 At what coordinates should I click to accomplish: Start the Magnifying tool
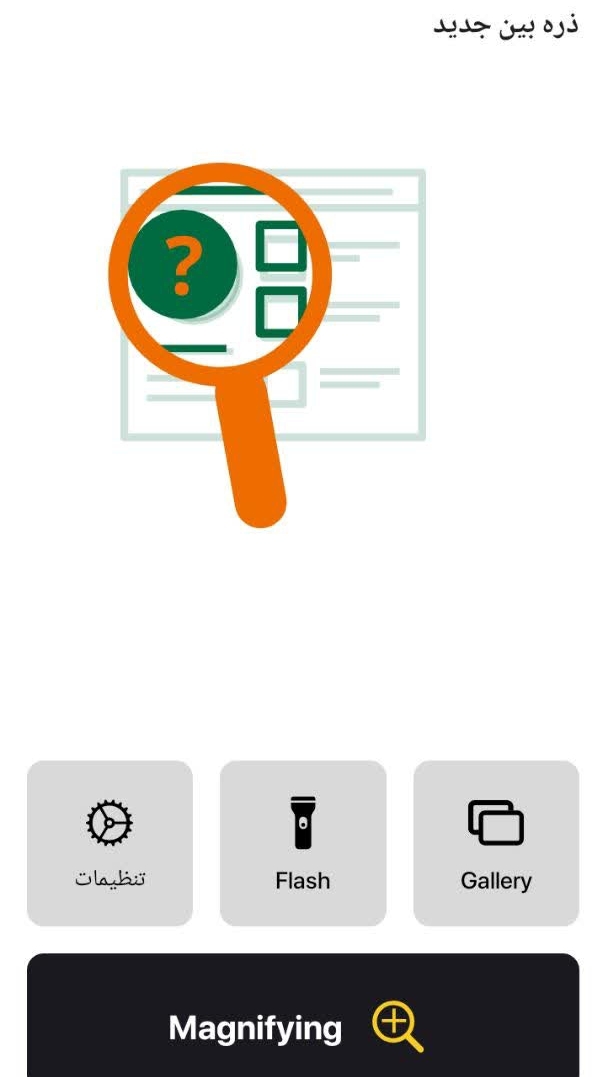point(302,1020)
